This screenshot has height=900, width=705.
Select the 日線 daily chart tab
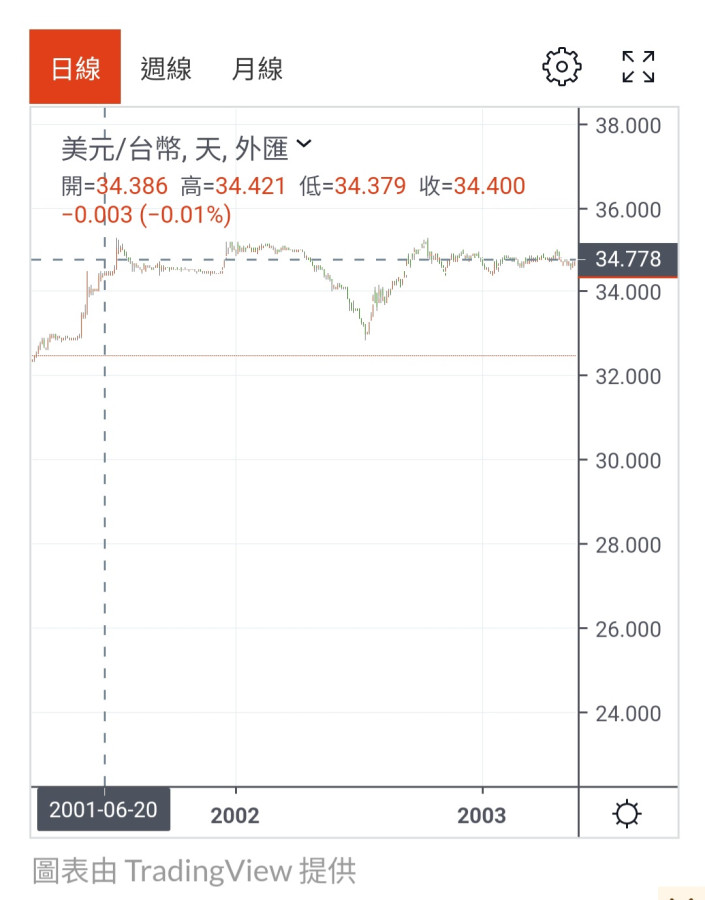click(x=75, y=68)
